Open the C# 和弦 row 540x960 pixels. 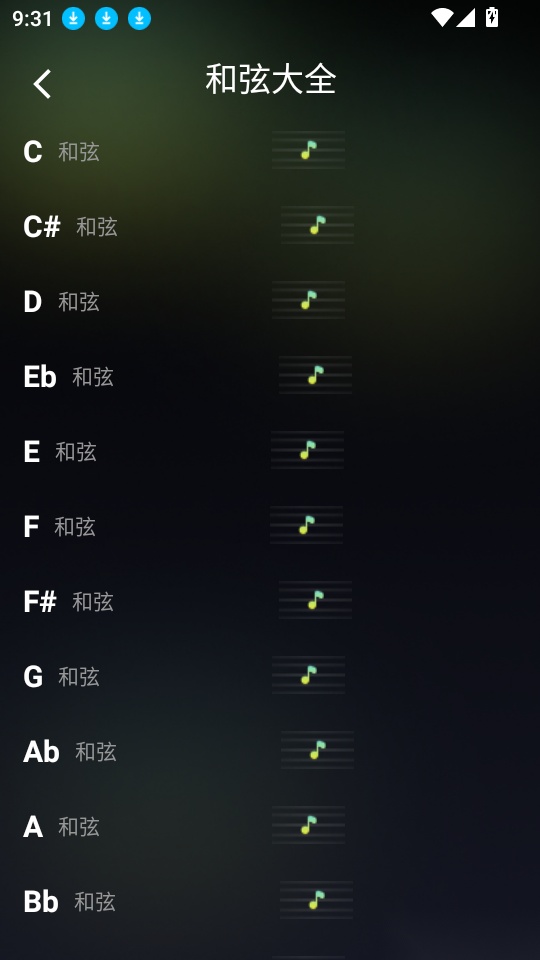pyautogui.click(x=270, y=226)
